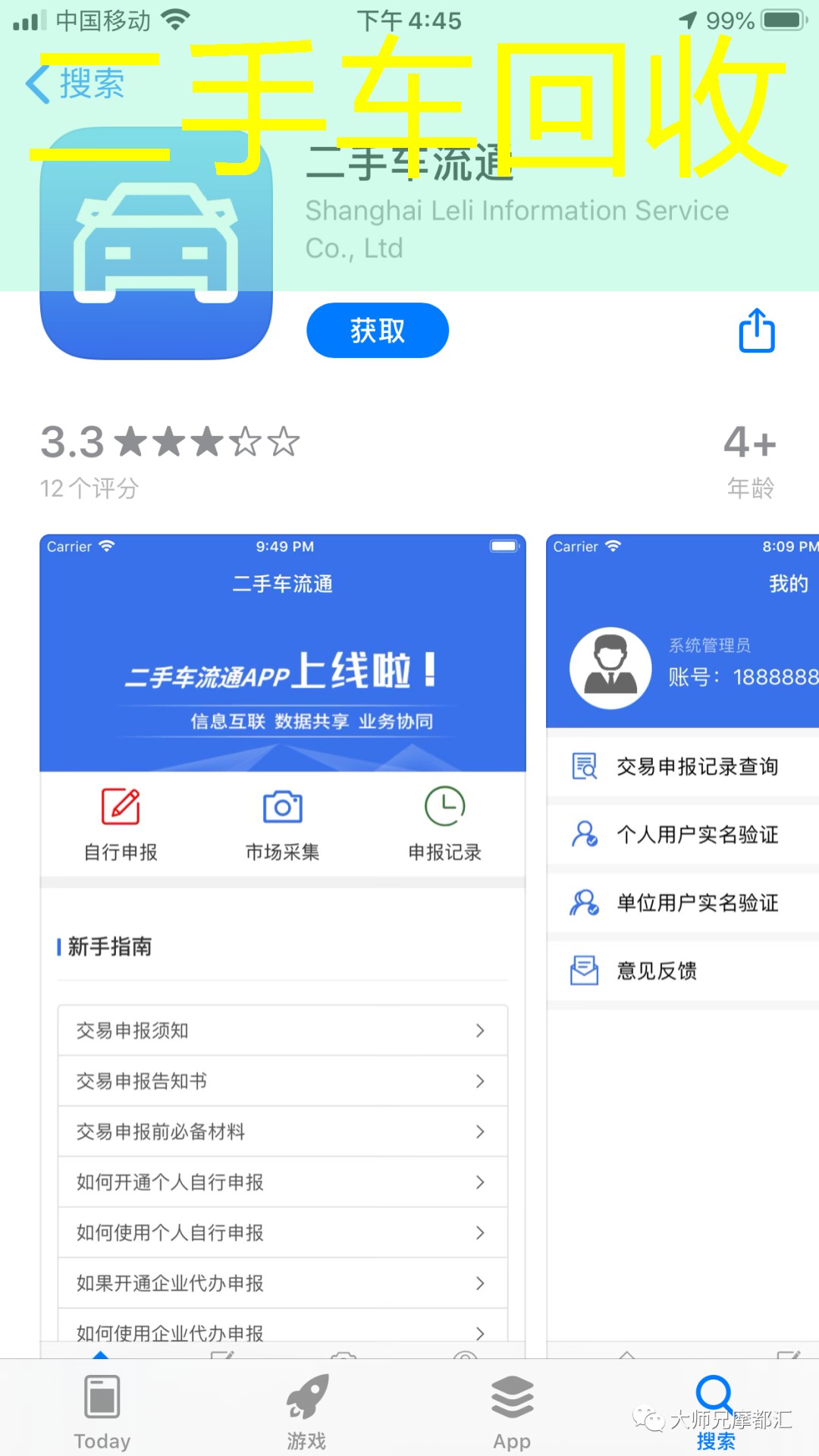Switch to the App tab
This screenshot has width=819, height=1456.
[512, 1412]
